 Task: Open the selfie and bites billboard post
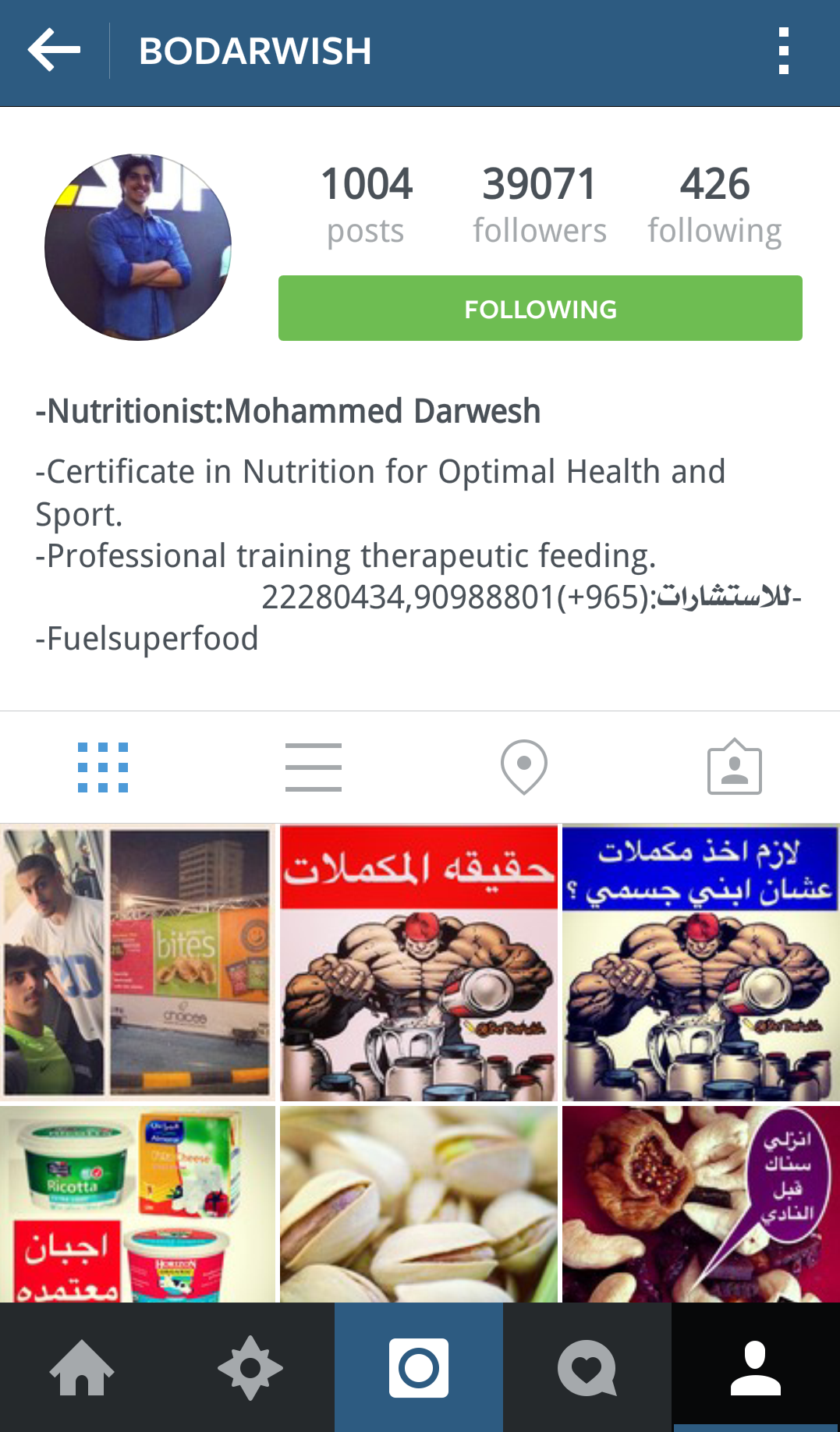(138, 962)
